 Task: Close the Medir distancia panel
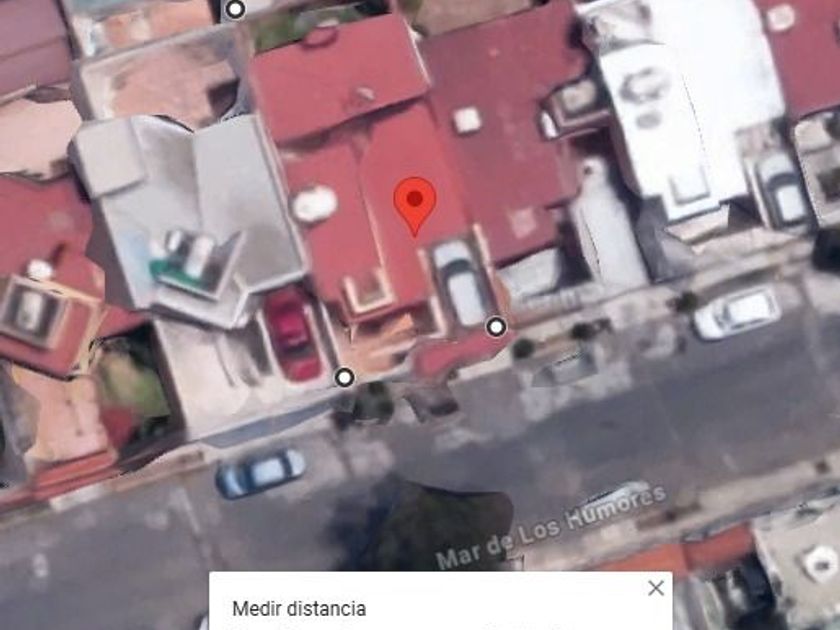[x=656, y=588]
